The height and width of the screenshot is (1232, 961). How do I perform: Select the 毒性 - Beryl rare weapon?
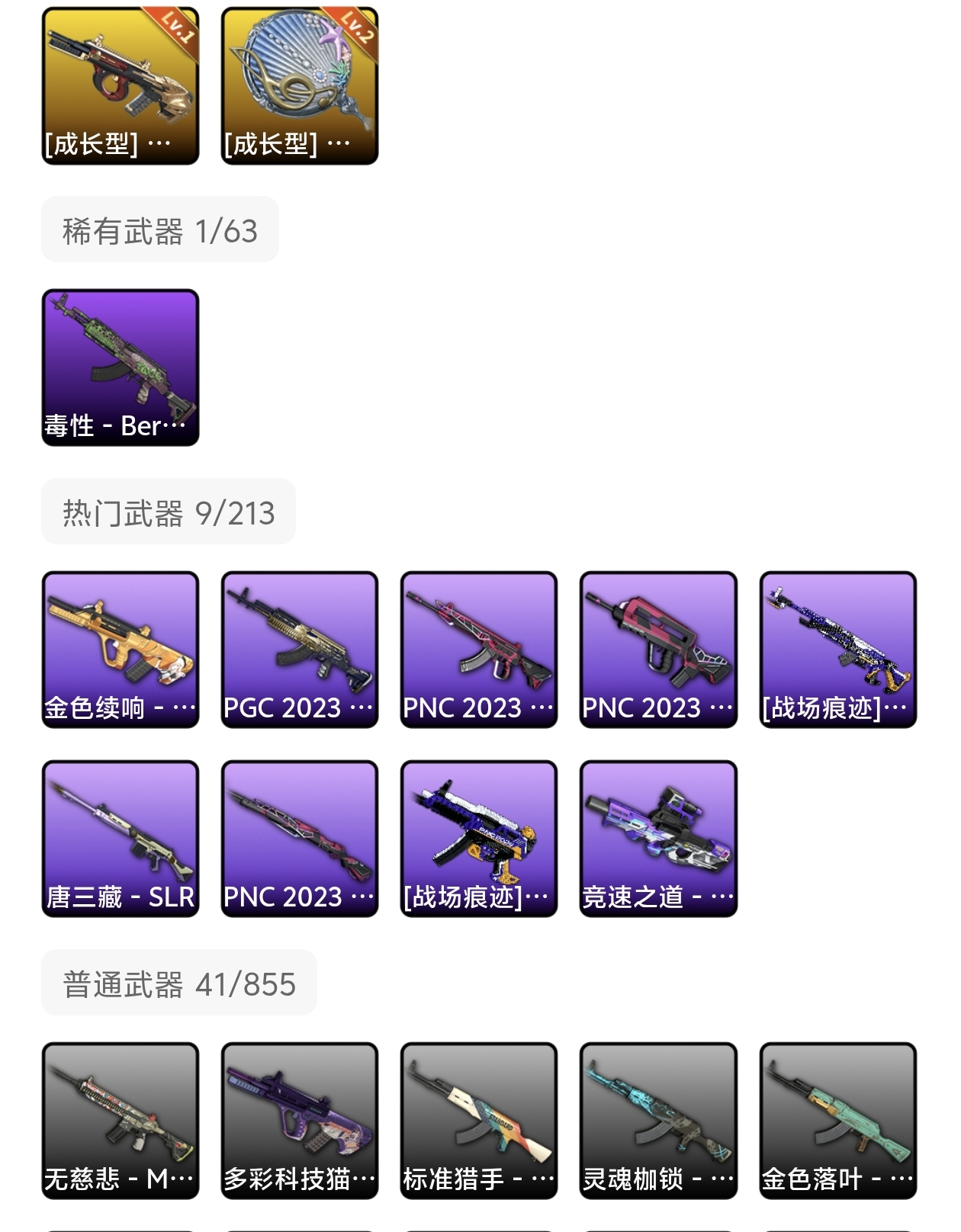pyautogui.click(x=121, y=367)
